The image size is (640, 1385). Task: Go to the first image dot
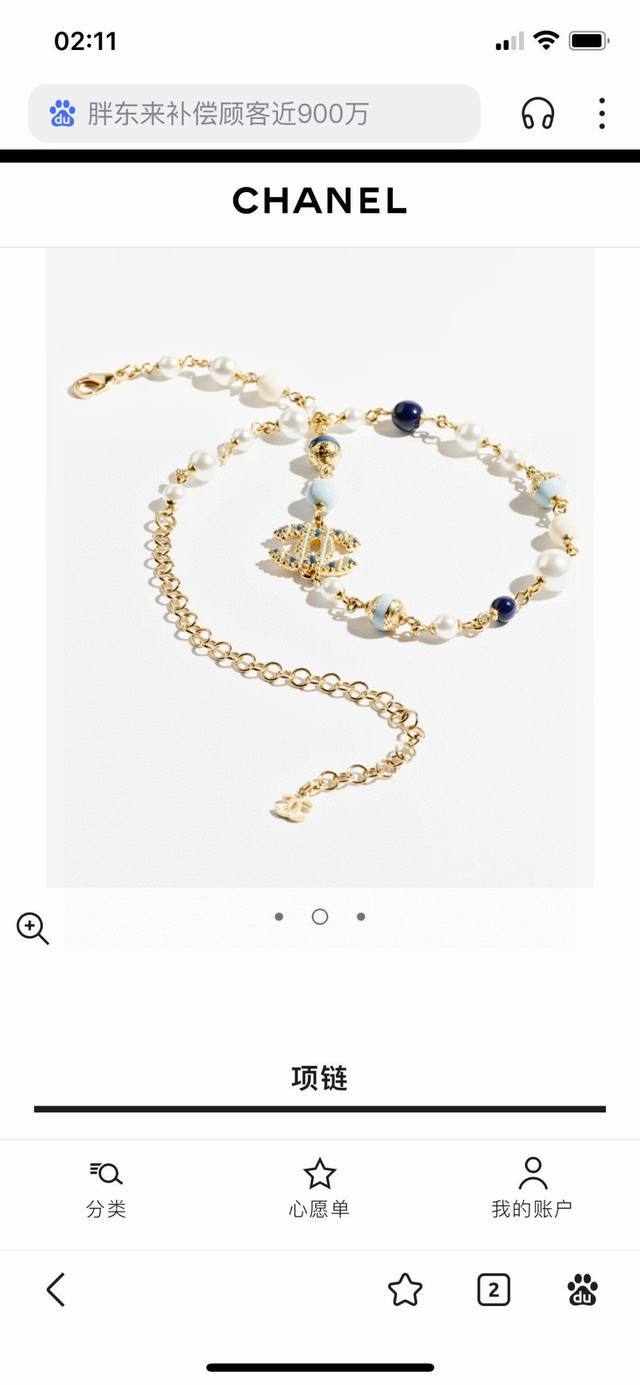(x=279, y=916)
